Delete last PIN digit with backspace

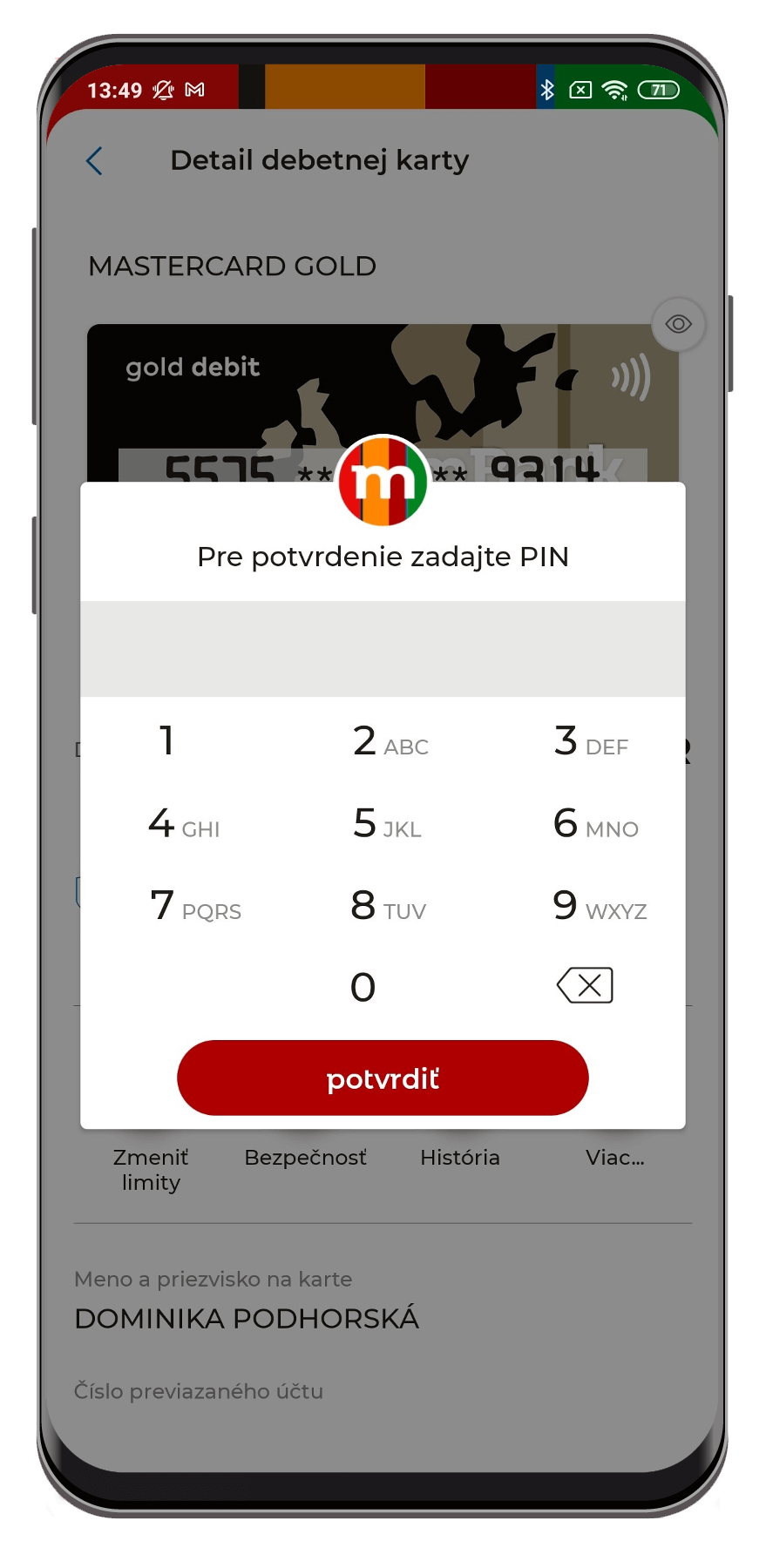[x=585, y=986]
